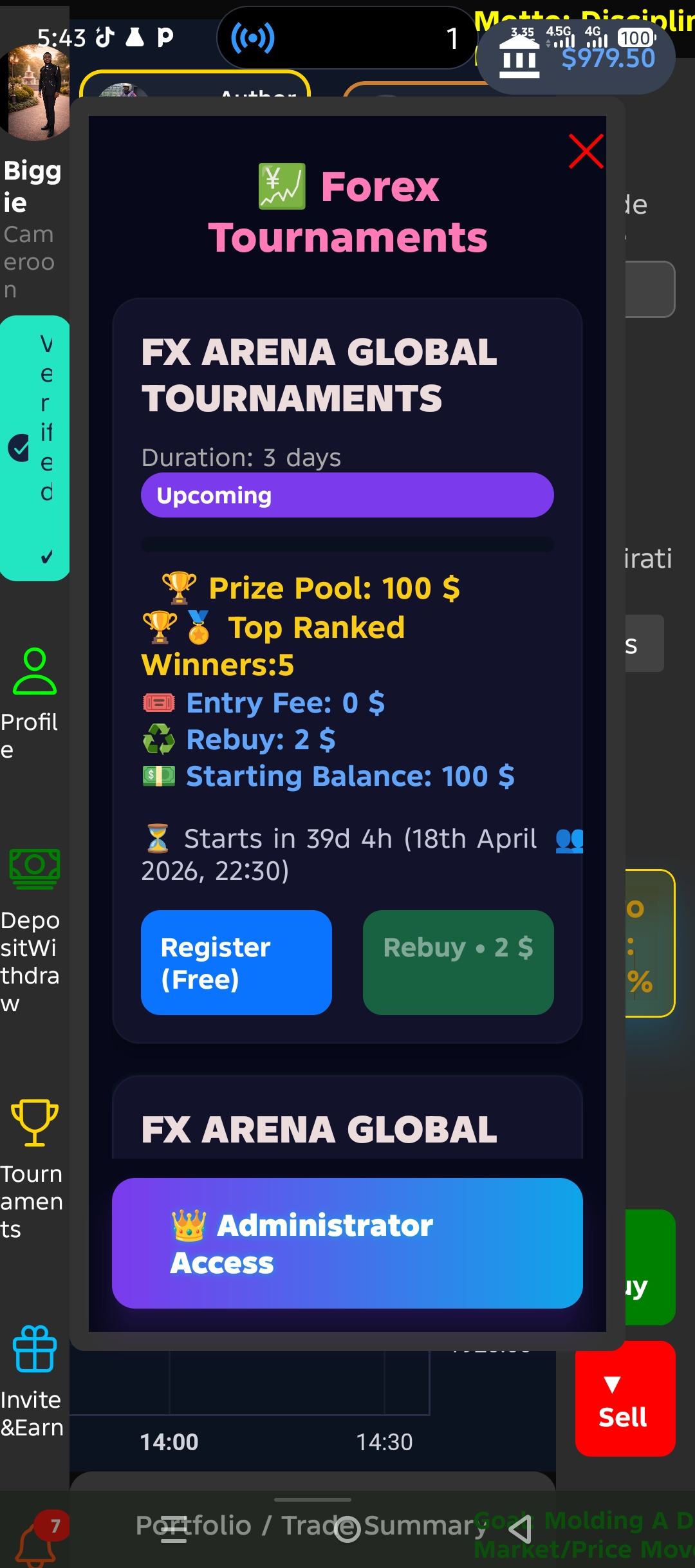Register for the free tournament
Viewport: 695px width, 1568px height.
[236, 962]
